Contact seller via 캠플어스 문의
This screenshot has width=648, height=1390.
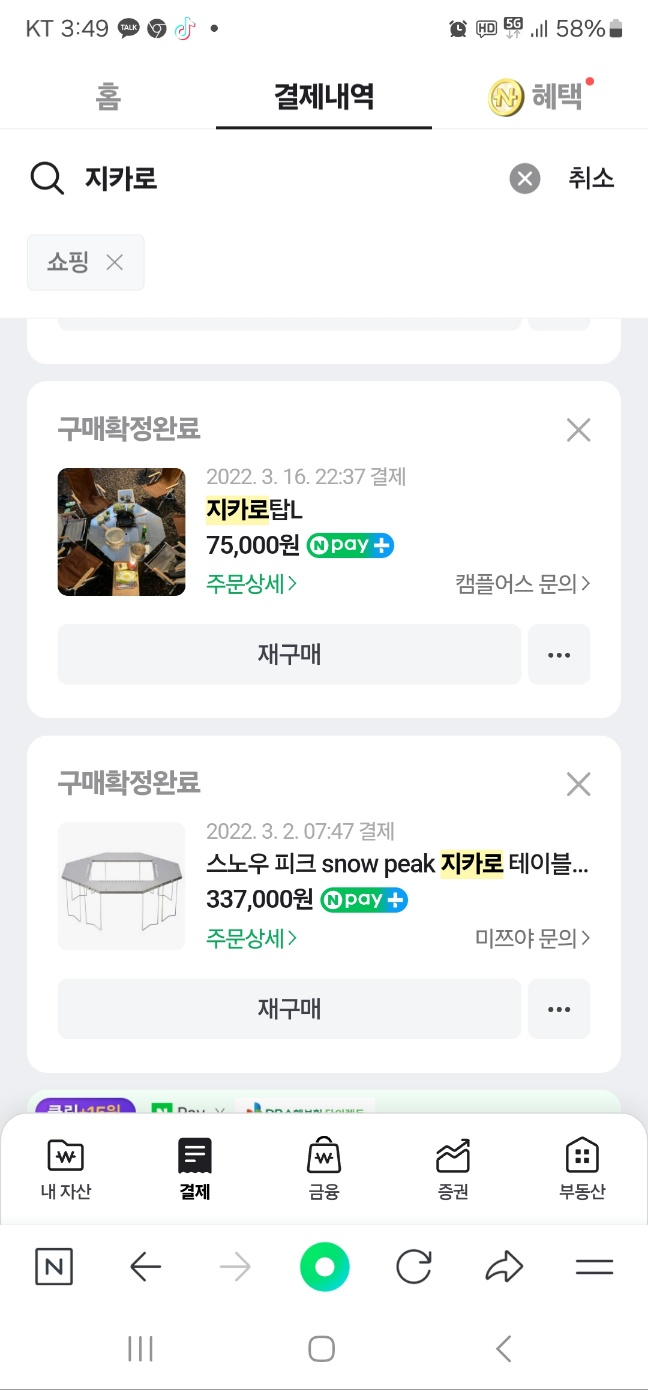click(x=522, y=584)
